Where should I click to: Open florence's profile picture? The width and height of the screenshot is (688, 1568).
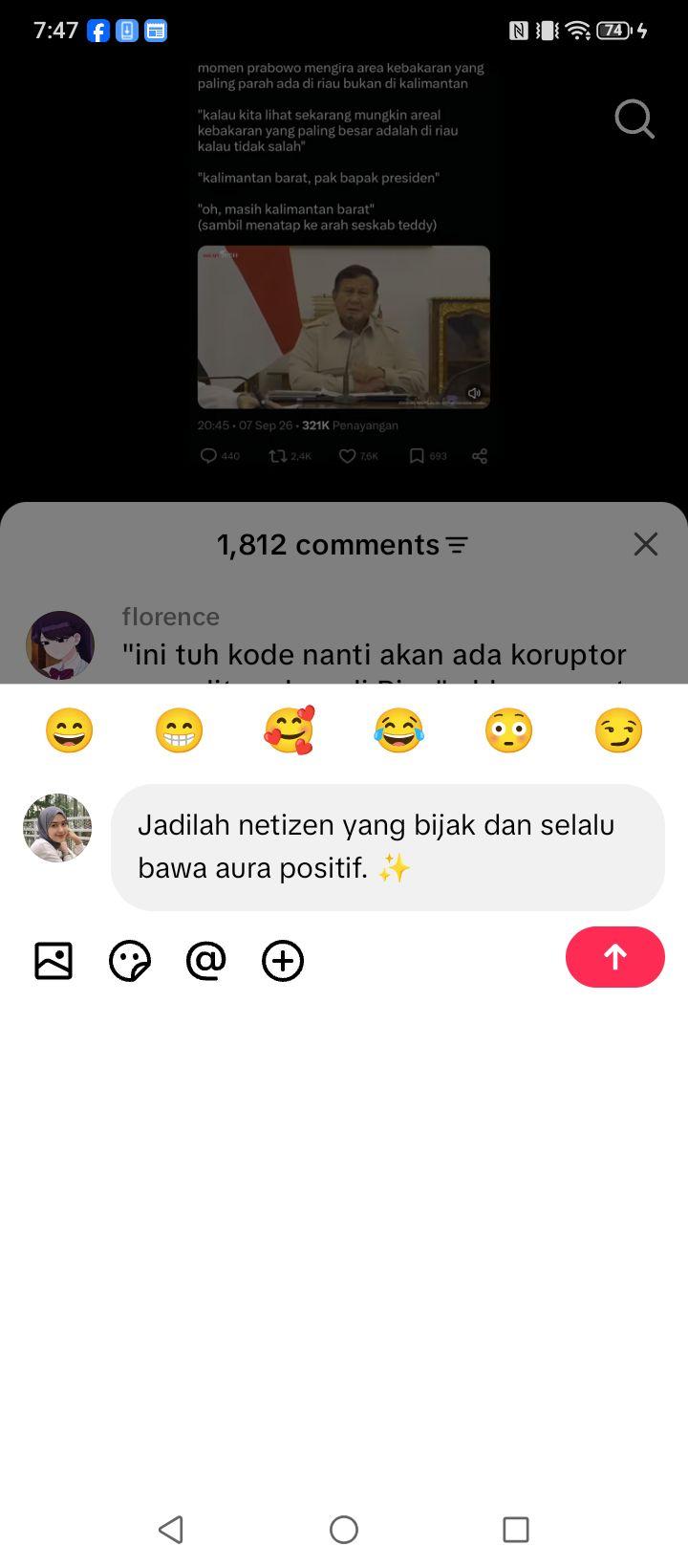(60, 646)
